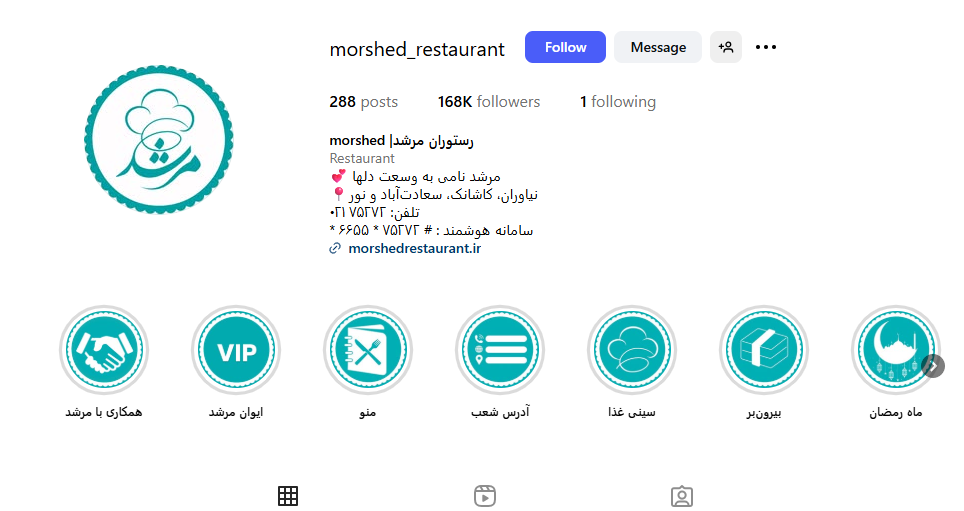Open the آدرس شعب highlight

500,350
